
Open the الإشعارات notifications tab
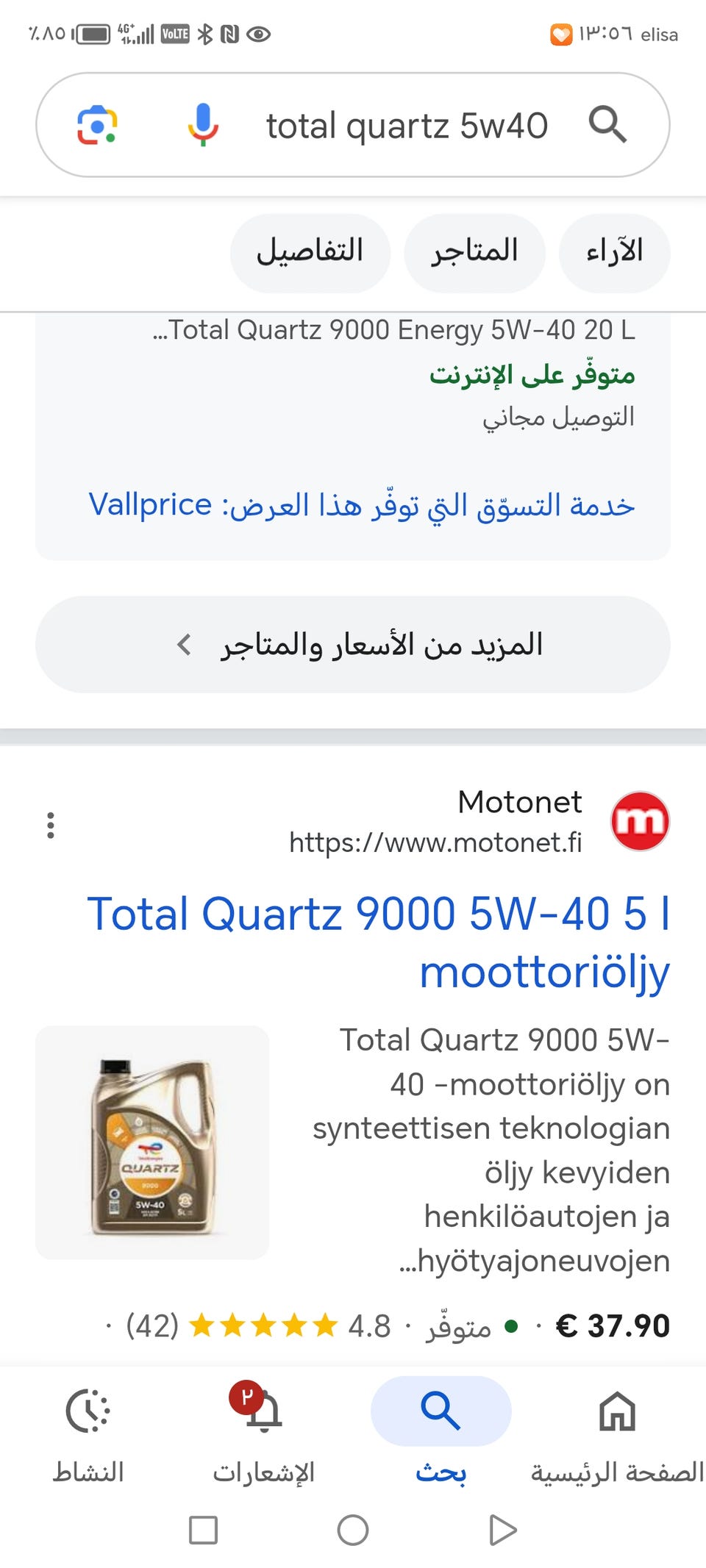click(264, 1433)
